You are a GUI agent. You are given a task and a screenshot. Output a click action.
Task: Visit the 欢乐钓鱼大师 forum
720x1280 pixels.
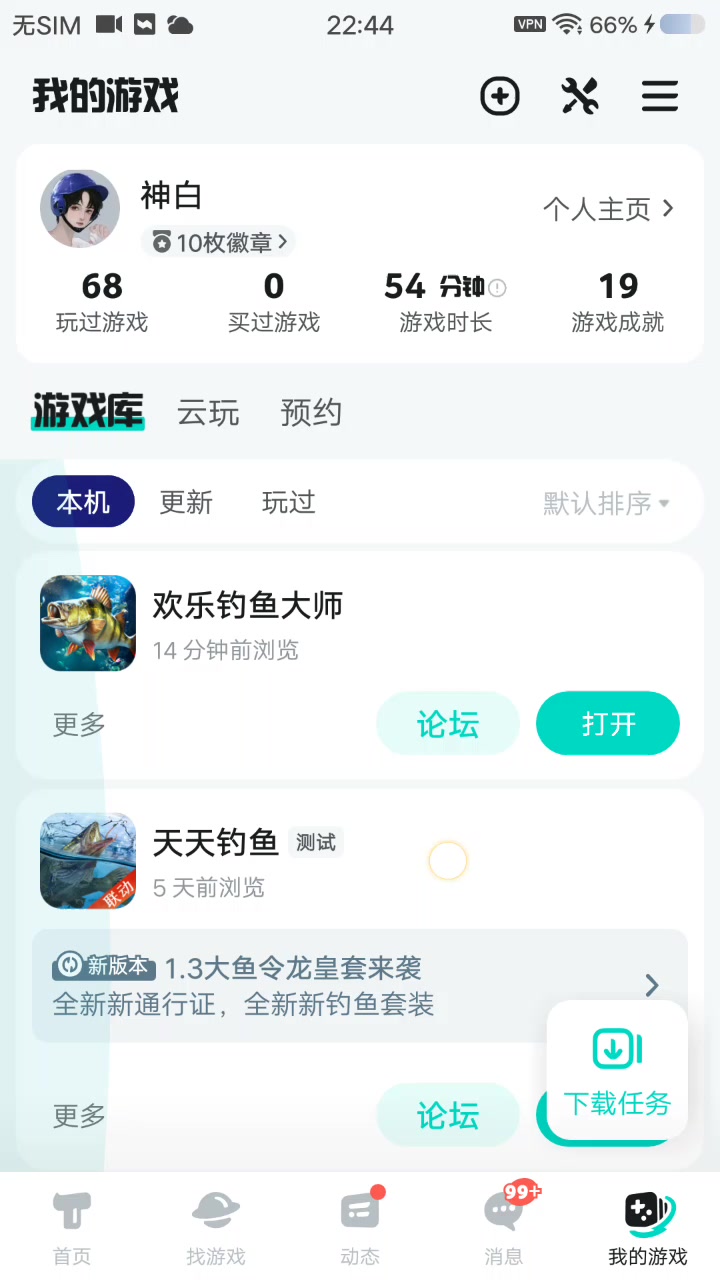point(448,724)
